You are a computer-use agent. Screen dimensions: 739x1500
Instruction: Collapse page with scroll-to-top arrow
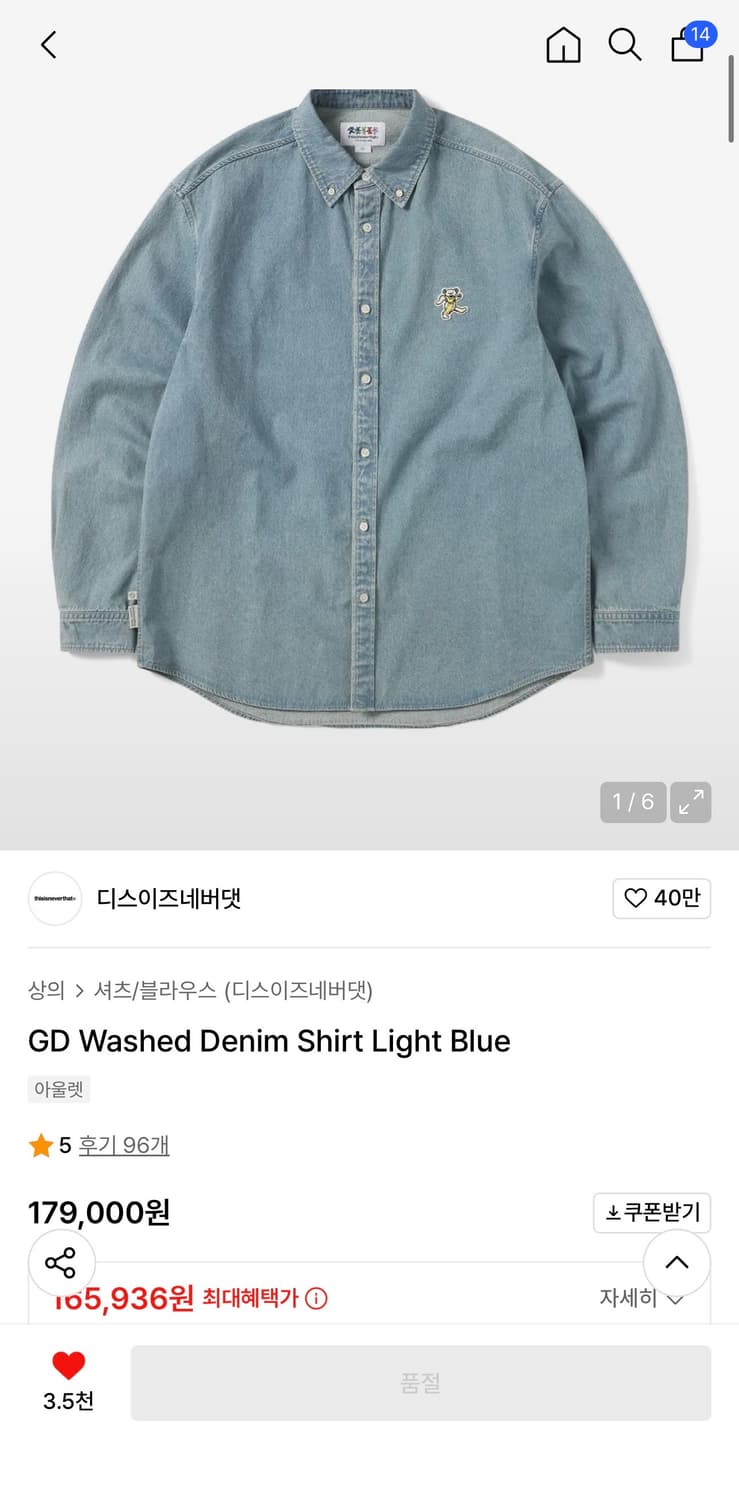pyautogui.click(x=677, y=1262)
